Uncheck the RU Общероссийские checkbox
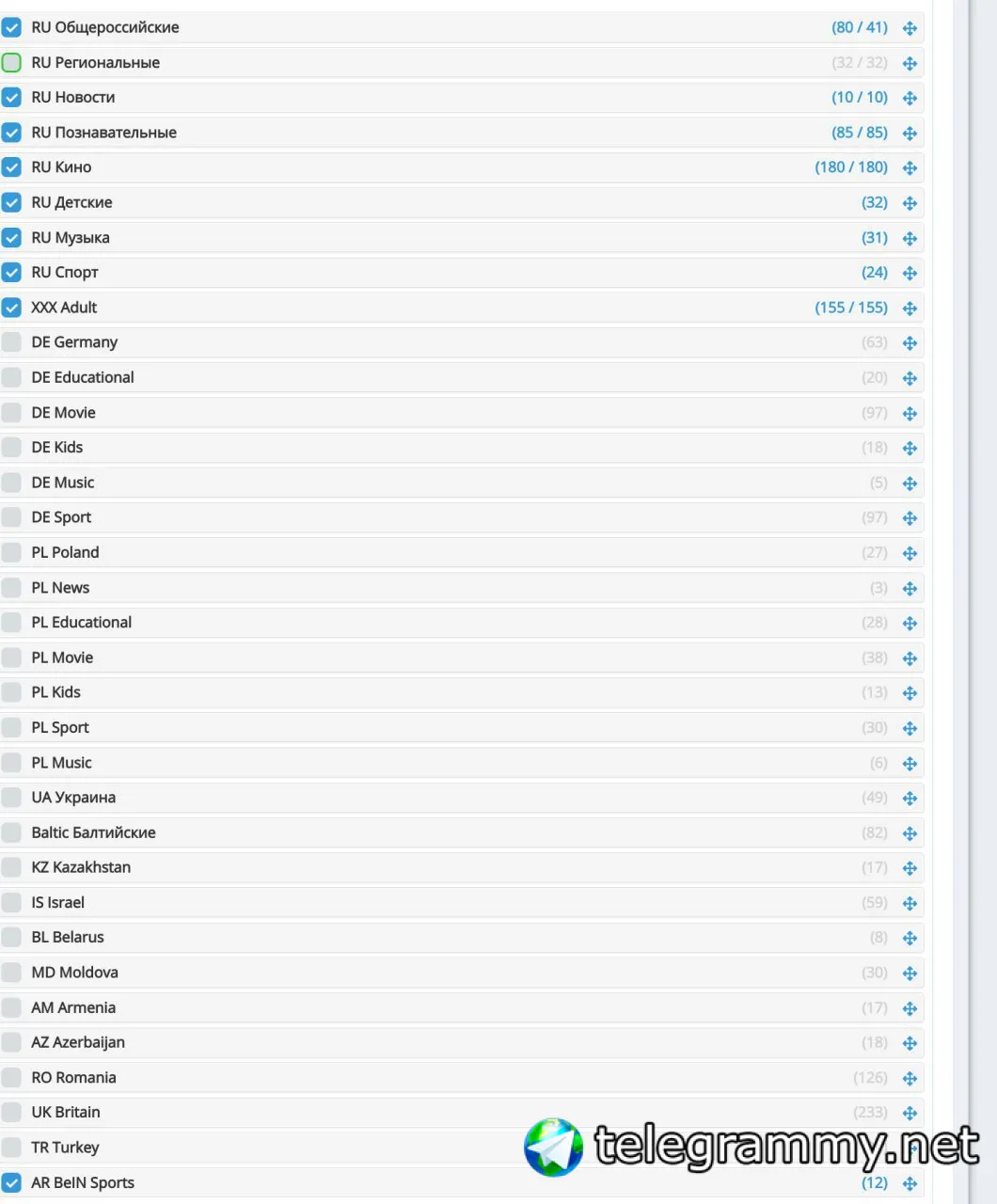Screen dimensions: 997x1204 [x=11, y=27]
